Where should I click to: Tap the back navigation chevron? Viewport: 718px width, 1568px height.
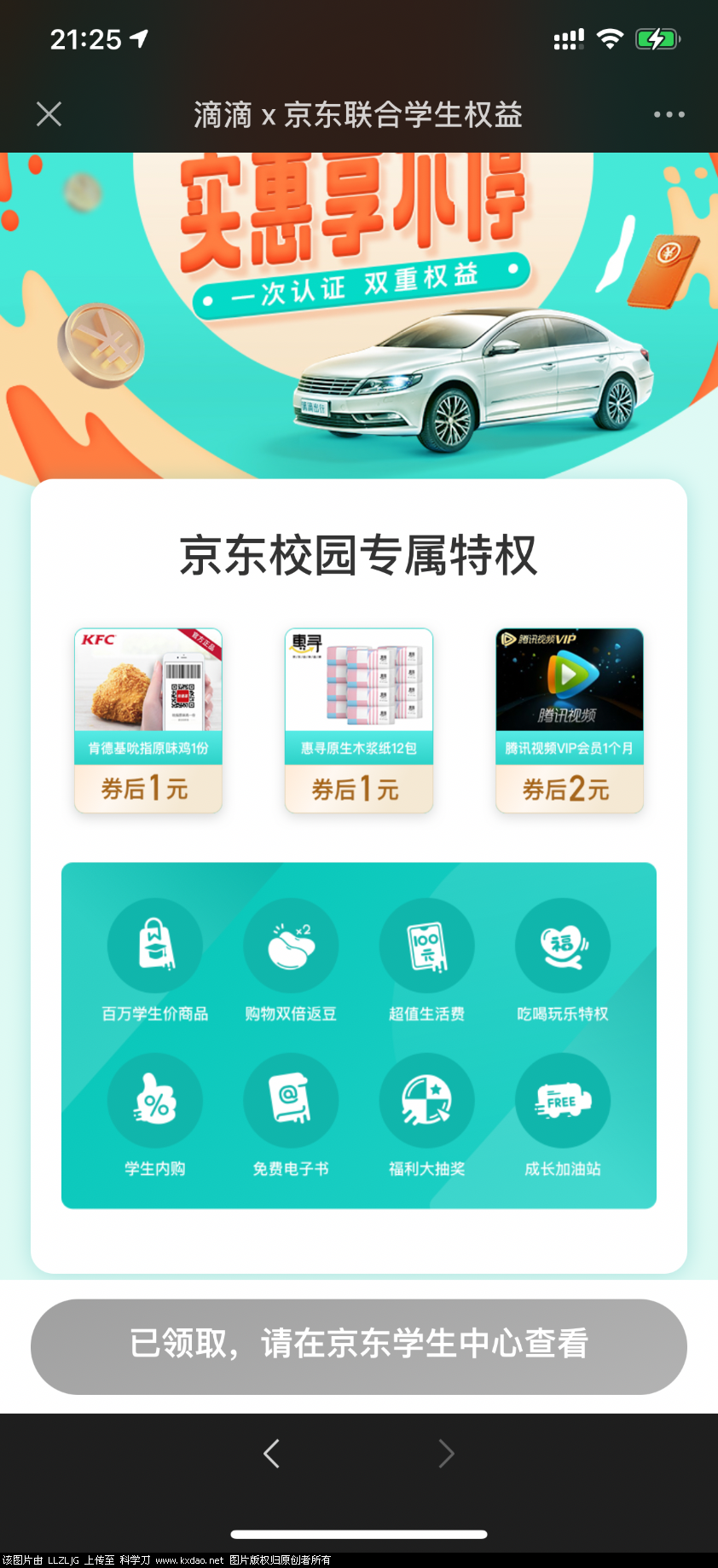click(271, 1454)
